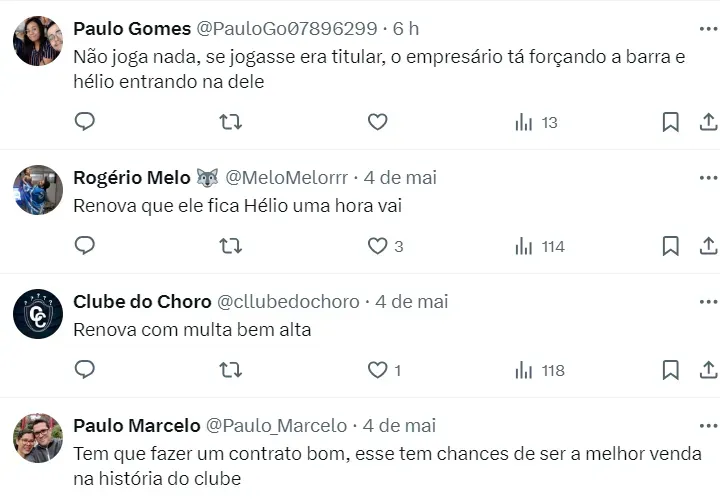The height and width of the screenshot is (499, 720).
Task: Open Clube do Choro's profile picture
Action: pyautogui.click(x=38, y=314)
